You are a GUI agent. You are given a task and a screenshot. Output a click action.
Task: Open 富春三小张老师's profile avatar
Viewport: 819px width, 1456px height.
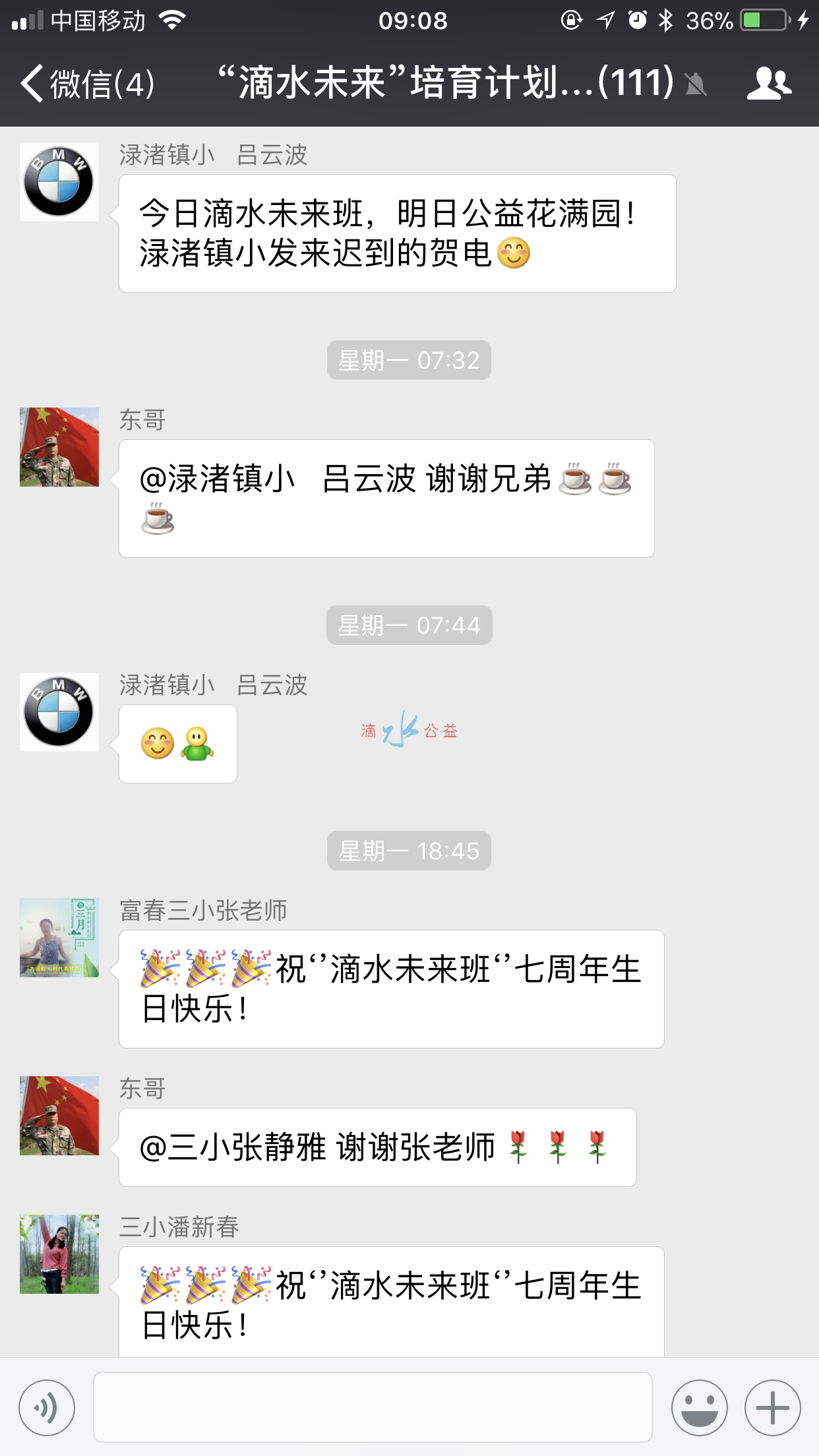point(59,937)
